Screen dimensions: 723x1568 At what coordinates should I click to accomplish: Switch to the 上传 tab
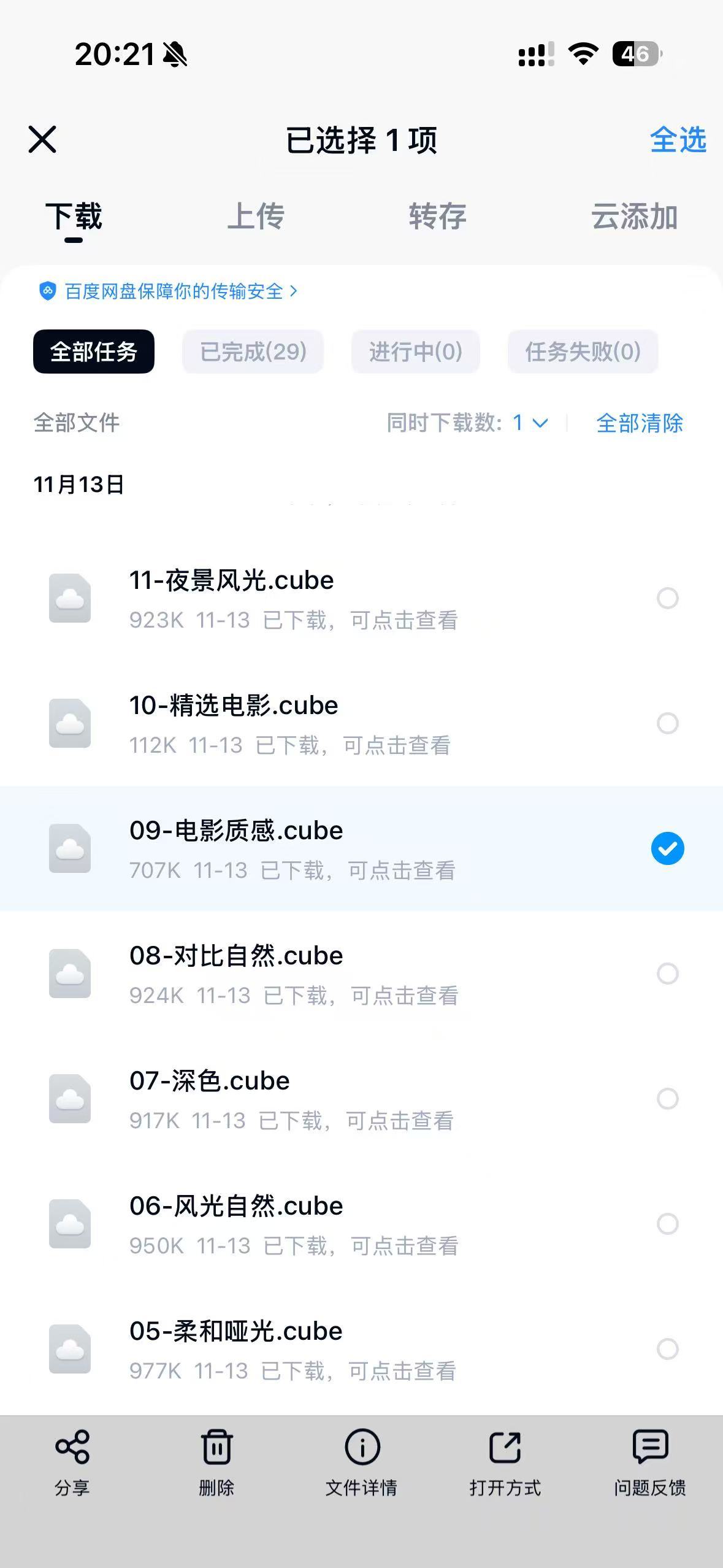point(255,217)
